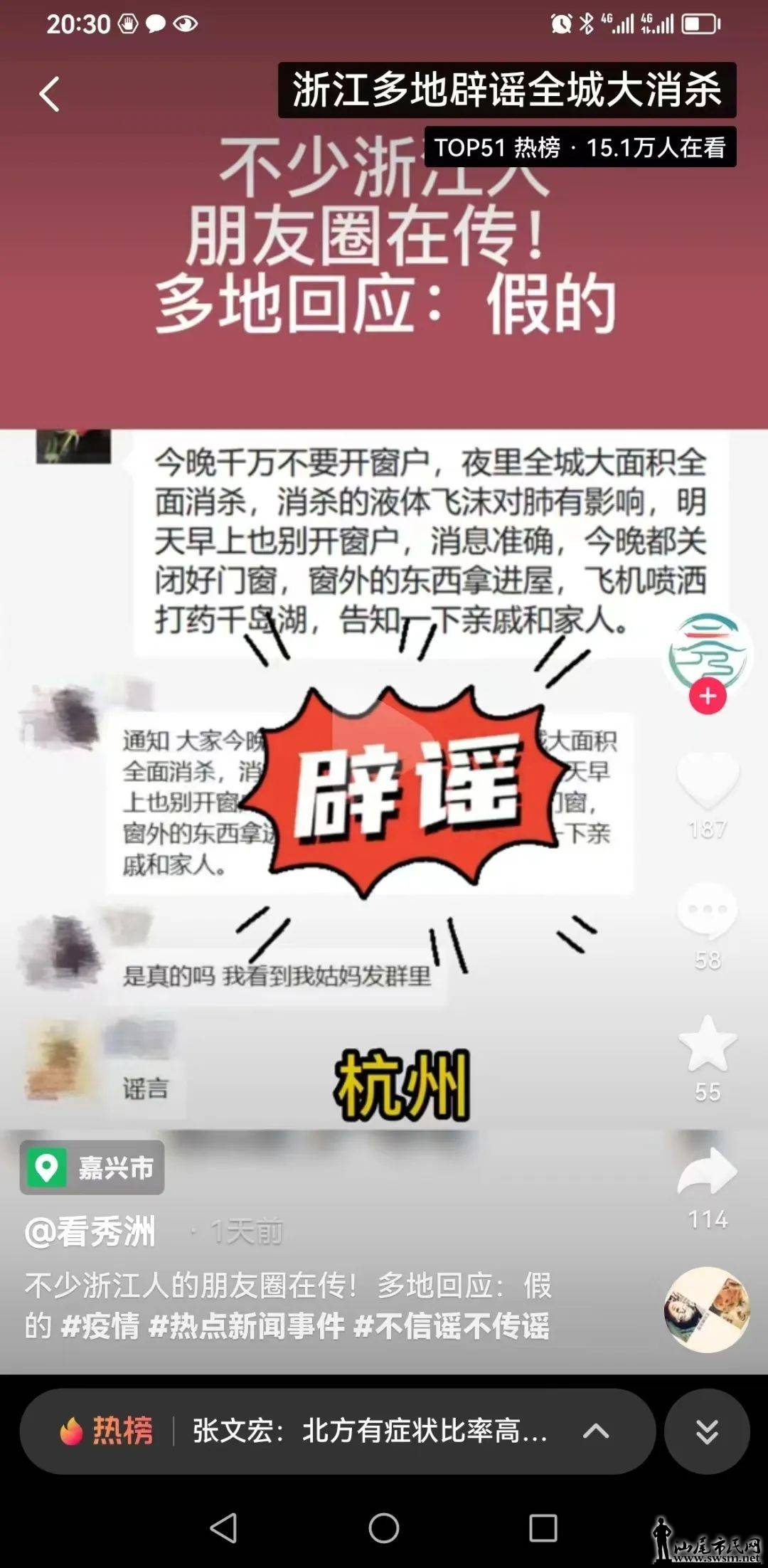
Task: Open the 嘉兴市 location tag
Action: tap(92, 1167)
